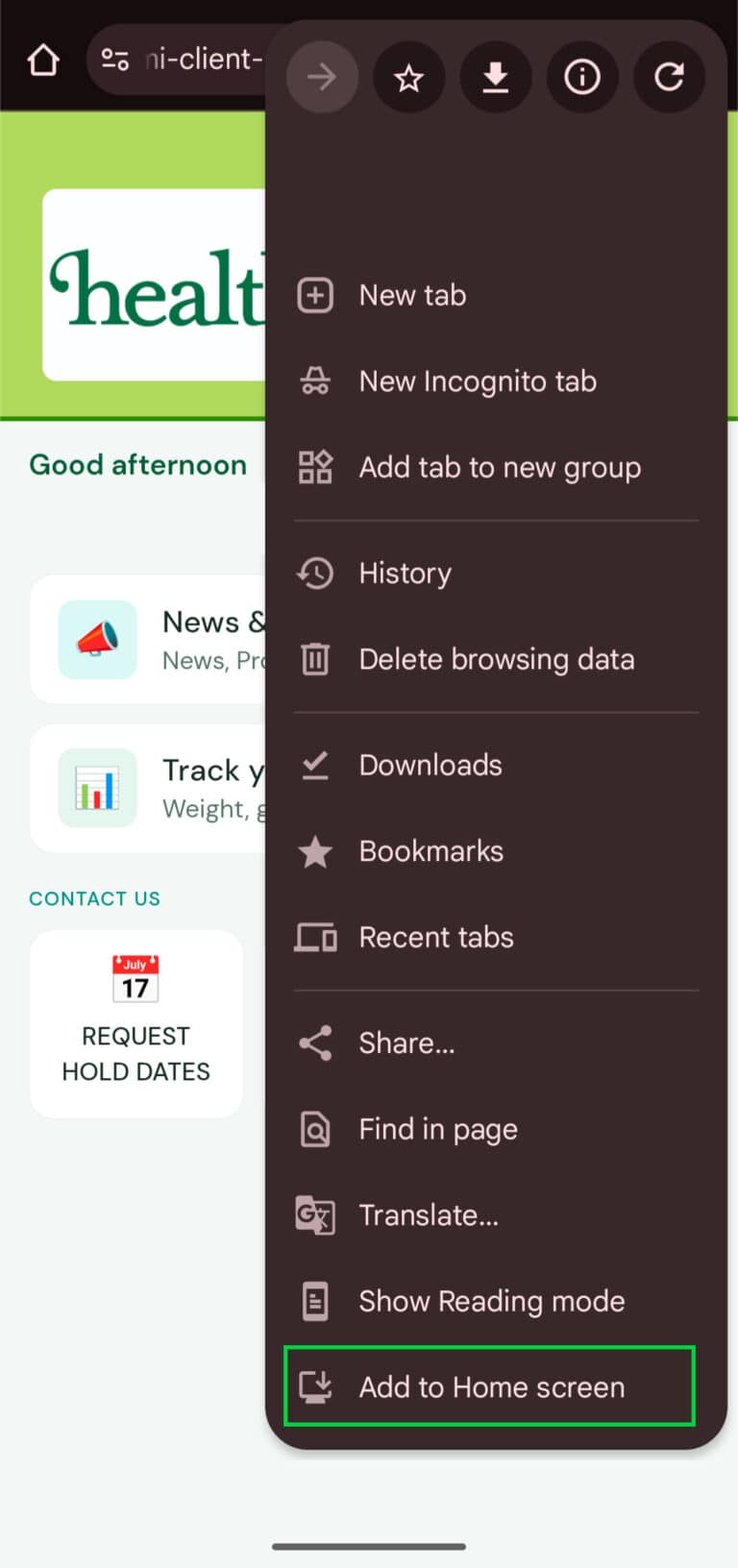Viewport: 738px width, 1568px height.
Task: Download the page using the download icon
Action: click(495, 77)
